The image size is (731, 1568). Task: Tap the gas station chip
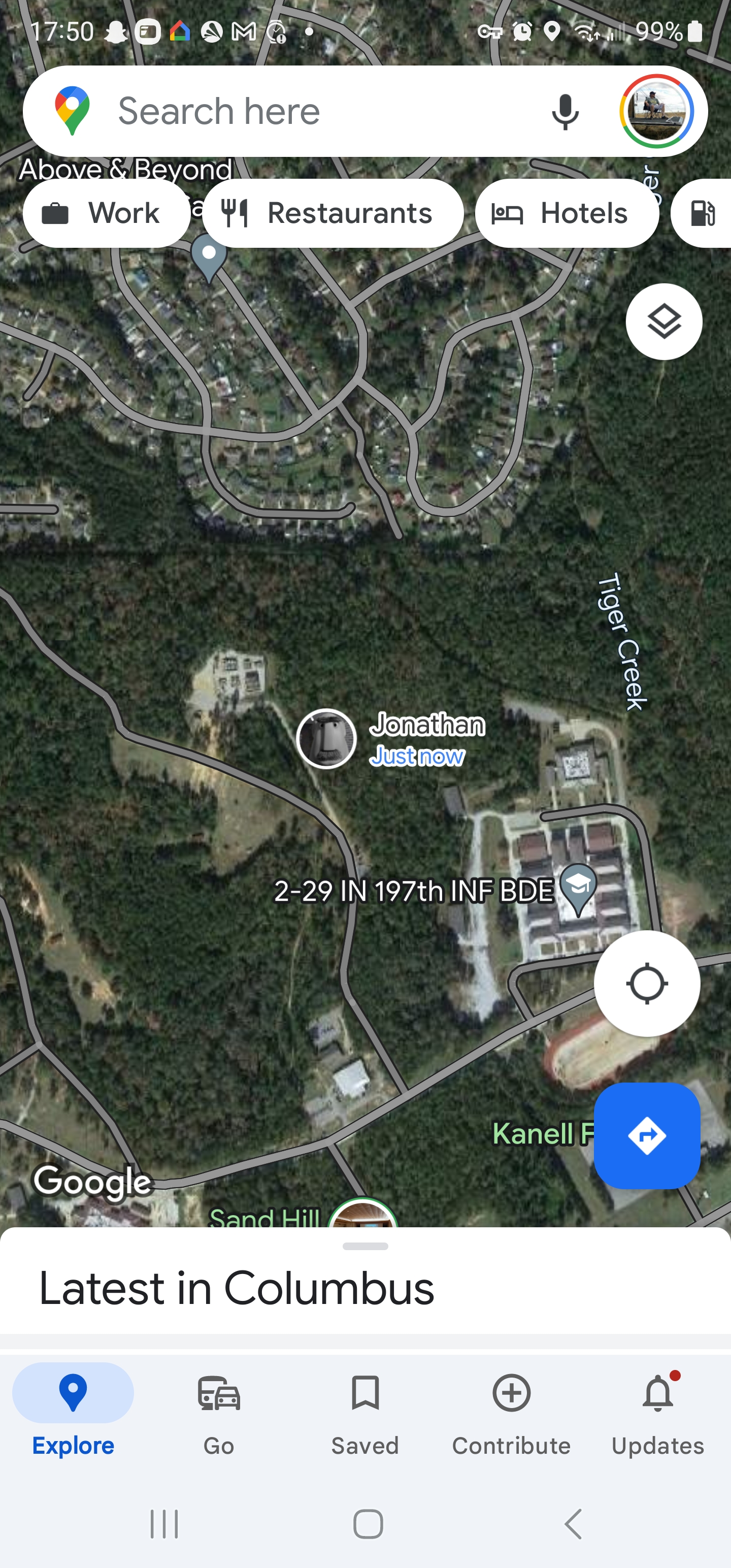[x=704, y=213]
